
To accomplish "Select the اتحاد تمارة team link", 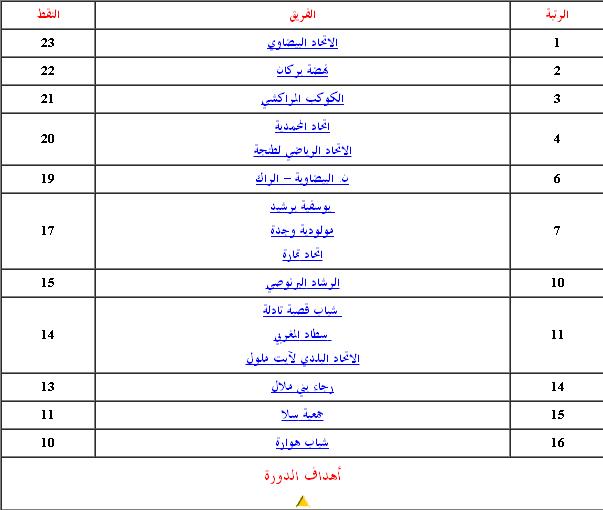I will 302,255.
